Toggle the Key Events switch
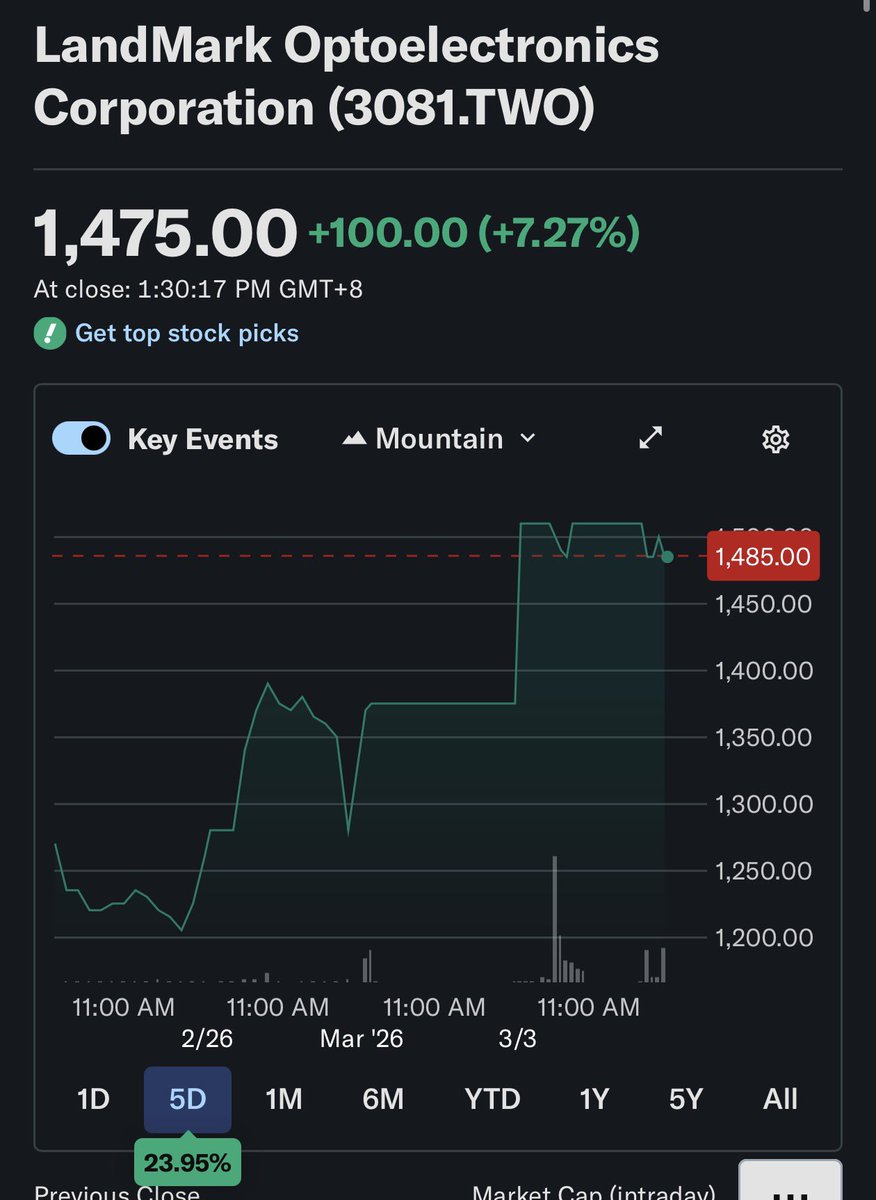Screen dimensions: 876x1200 (81, 439)
